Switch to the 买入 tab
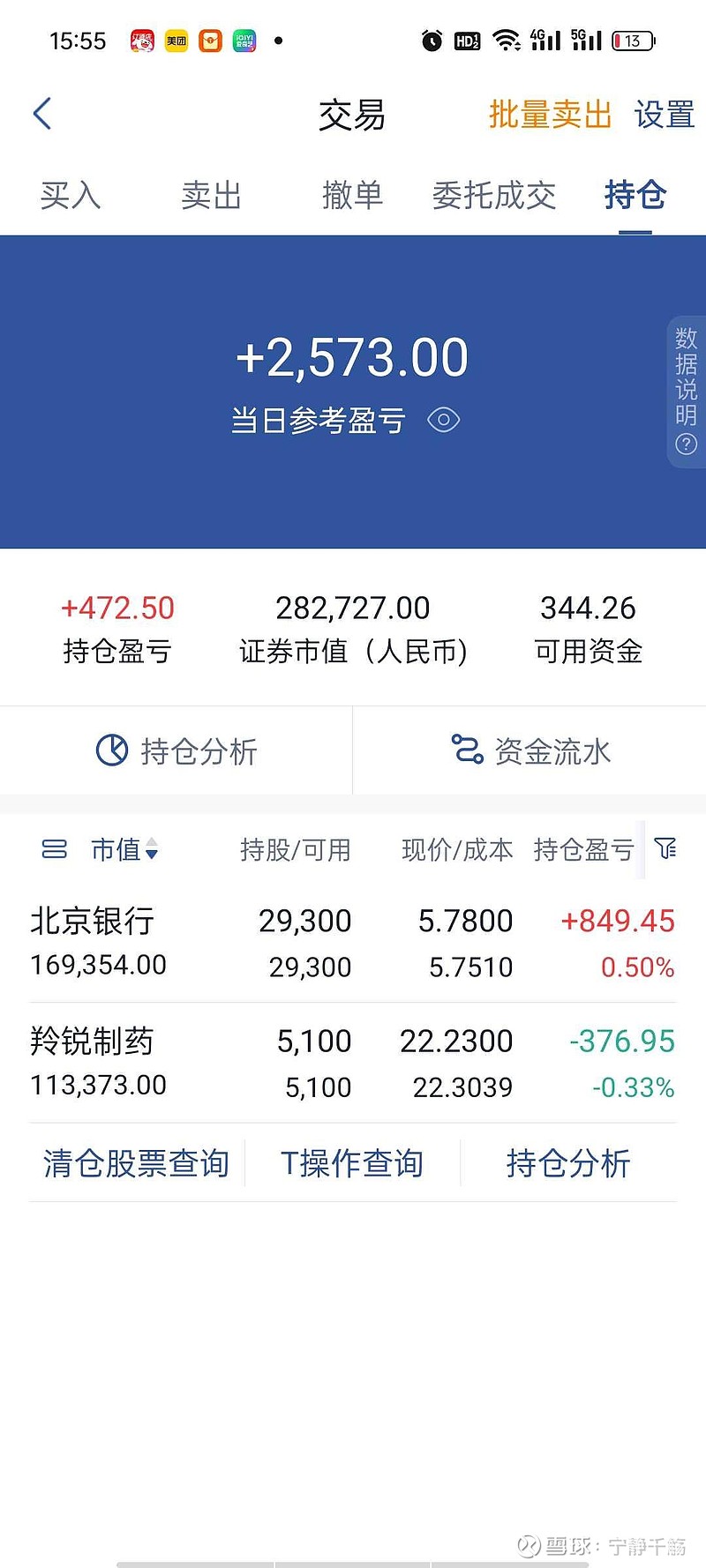The height and width of the screenshot is (1568, 706). 70,195
